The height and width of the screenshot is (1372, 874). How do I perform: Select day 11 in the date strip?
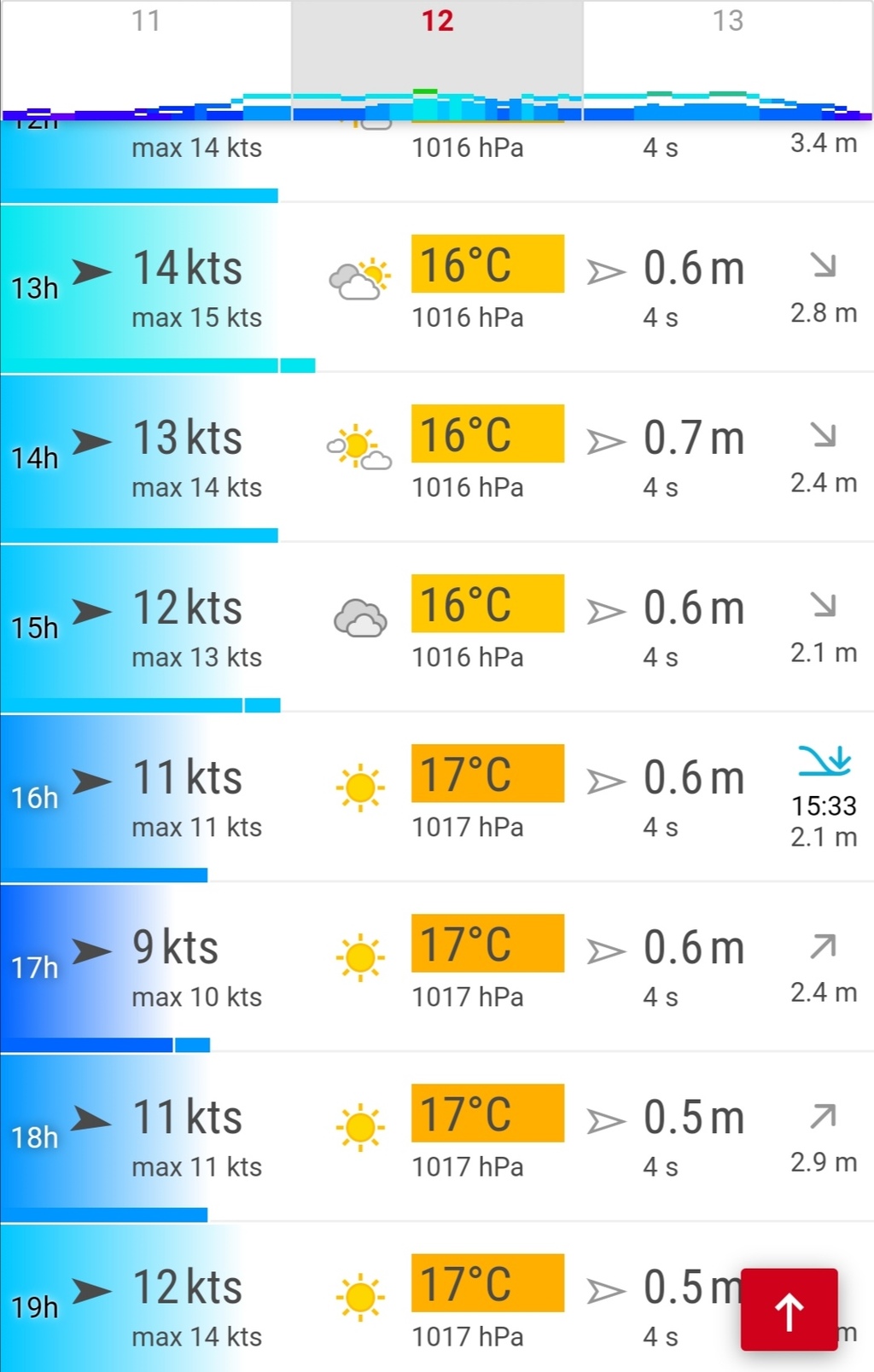click(145, 51)
